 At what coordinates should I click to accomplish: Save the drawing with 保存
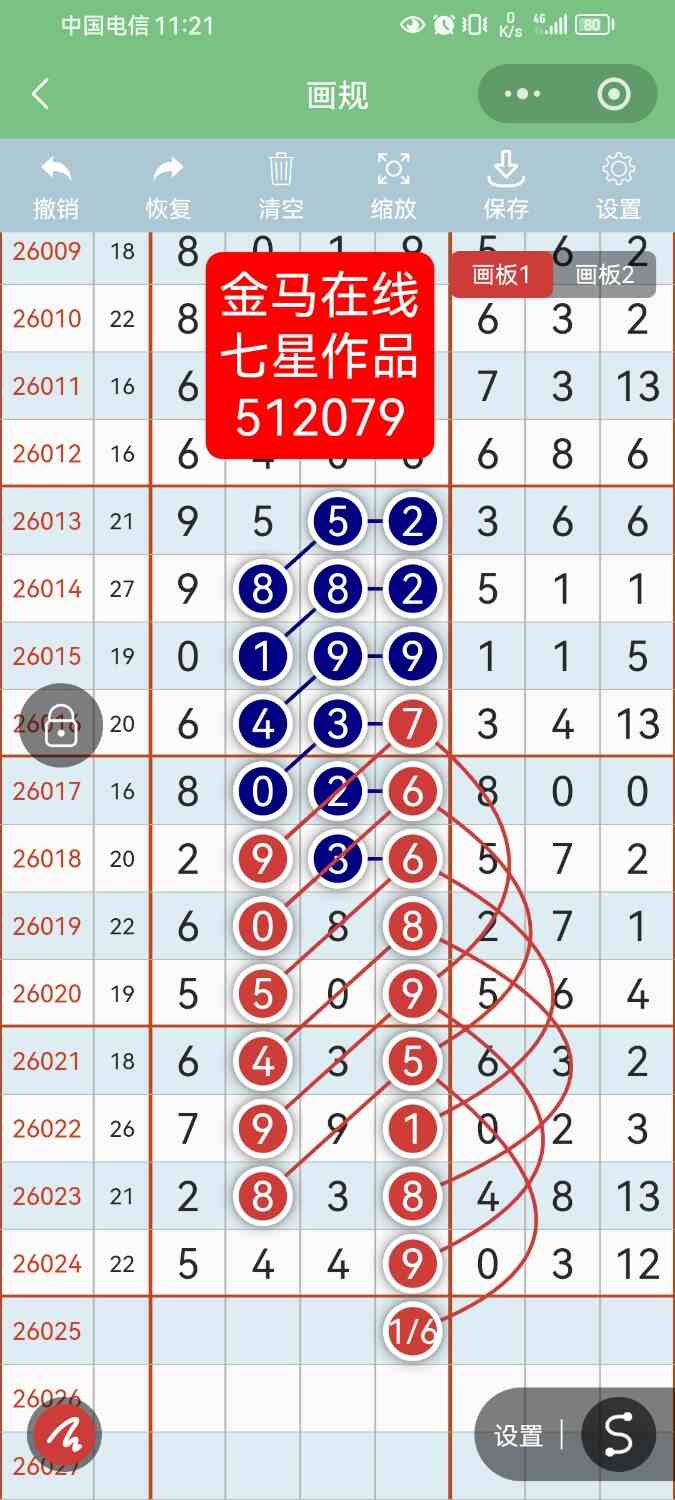click(x=506, y=186)
